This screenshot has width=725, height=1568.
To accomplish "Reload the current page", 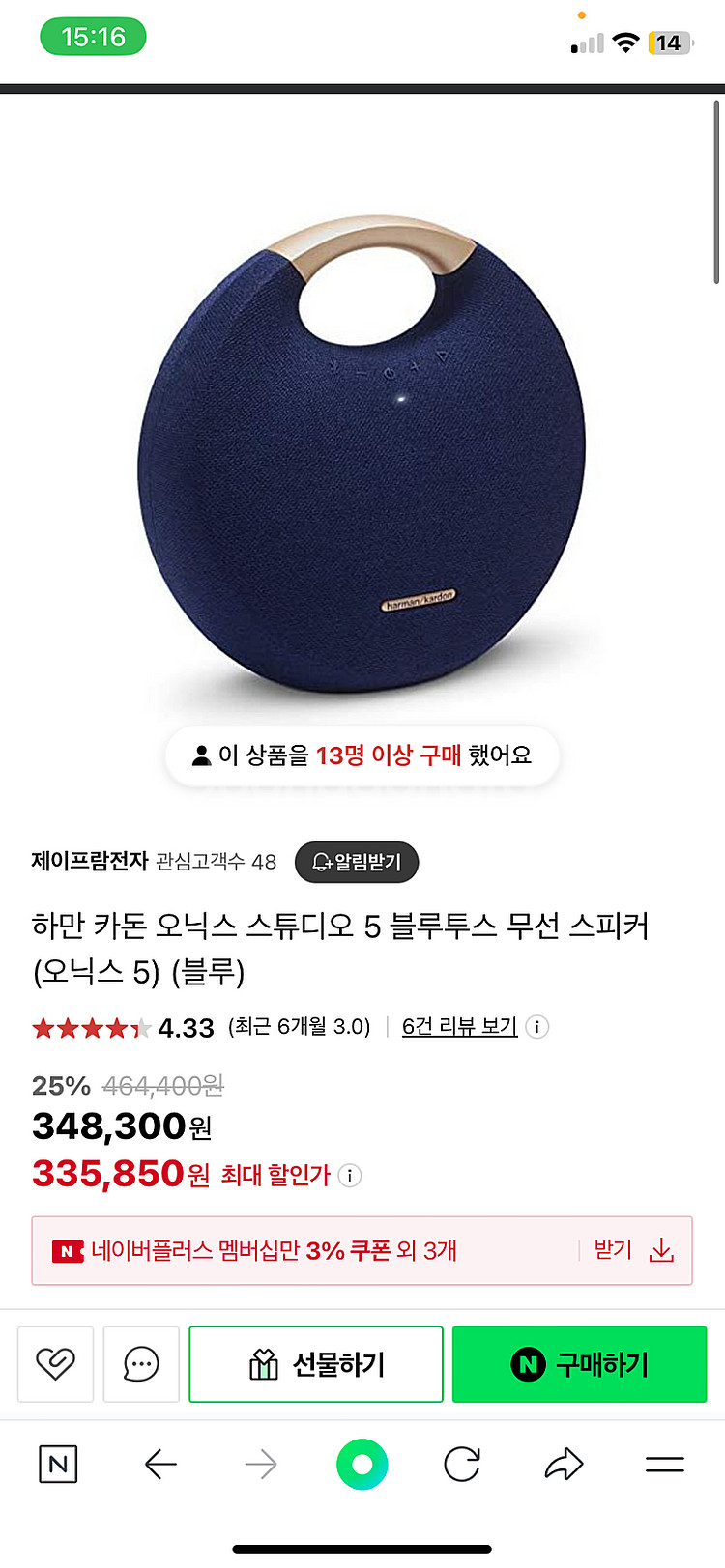I will click(x=462, y=1465).
